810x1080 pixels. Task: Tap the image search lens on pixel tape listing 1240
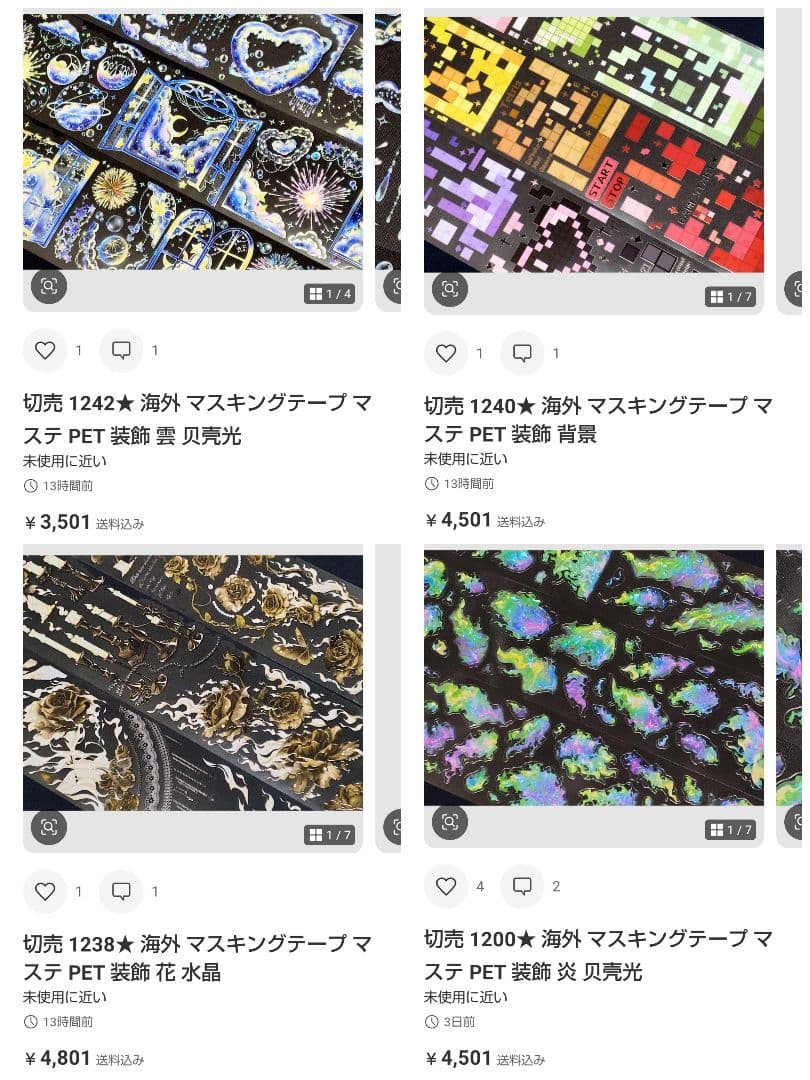coord(449,288)
